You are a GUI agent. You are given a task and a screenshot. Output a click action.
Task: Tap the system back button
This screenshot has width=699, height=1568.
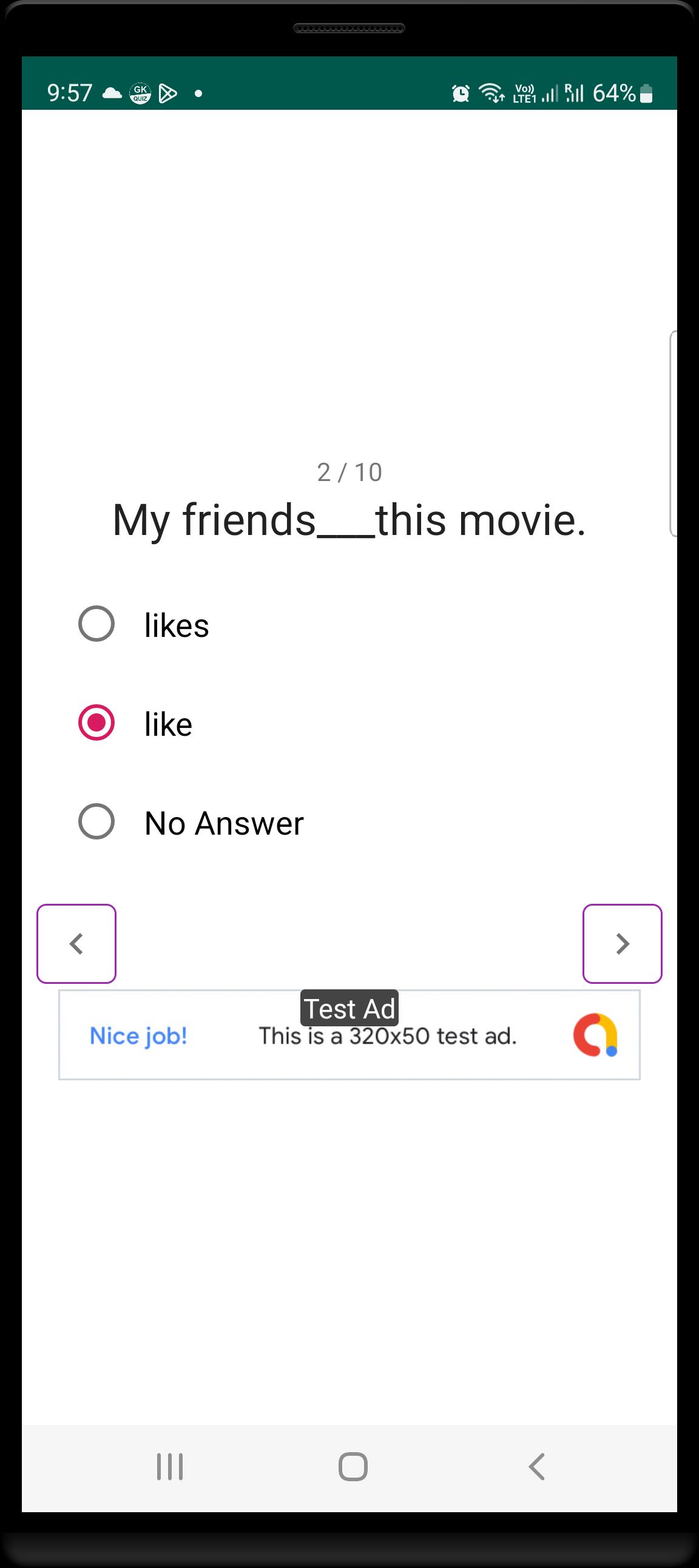click(536, 1466)
